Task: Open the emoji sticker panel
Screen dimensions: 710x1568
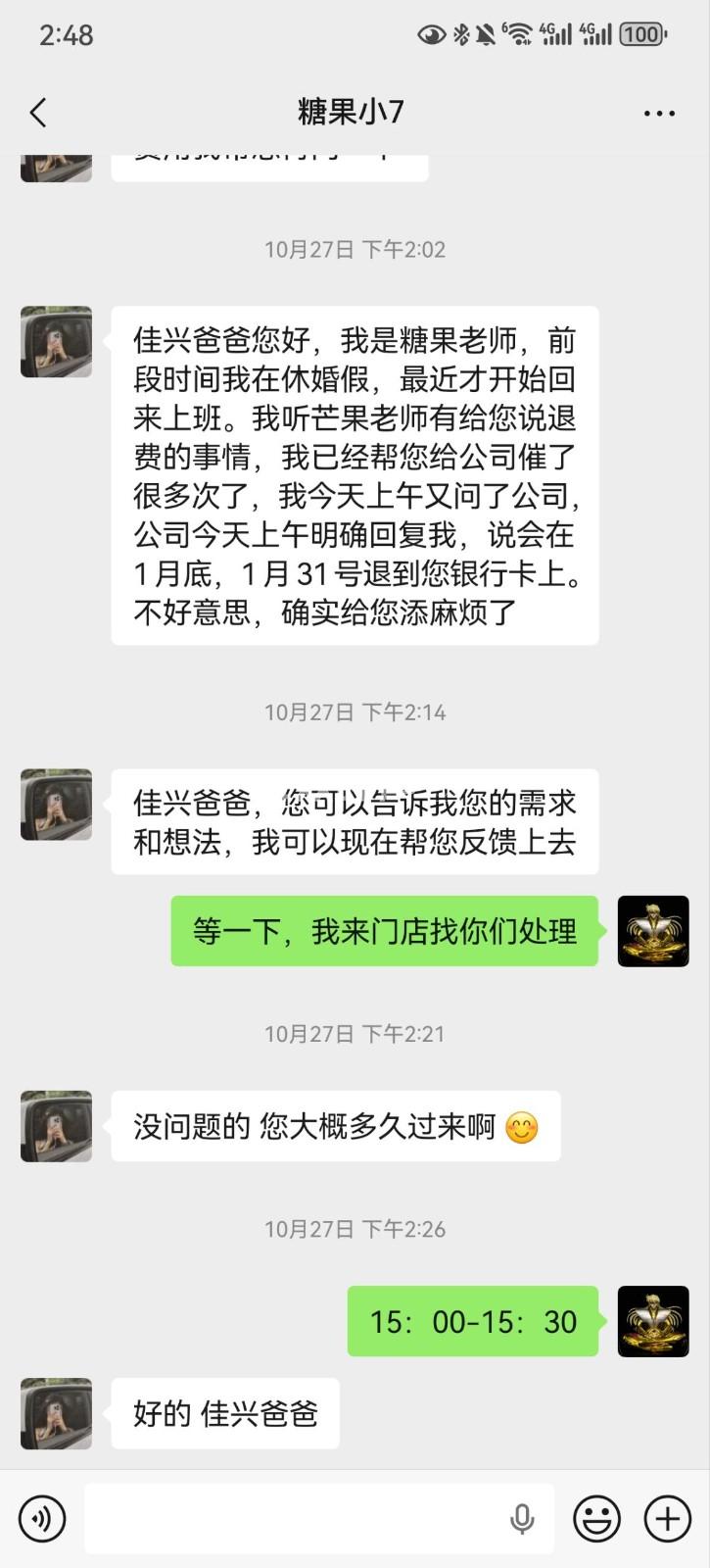Action: [596, 1518]
